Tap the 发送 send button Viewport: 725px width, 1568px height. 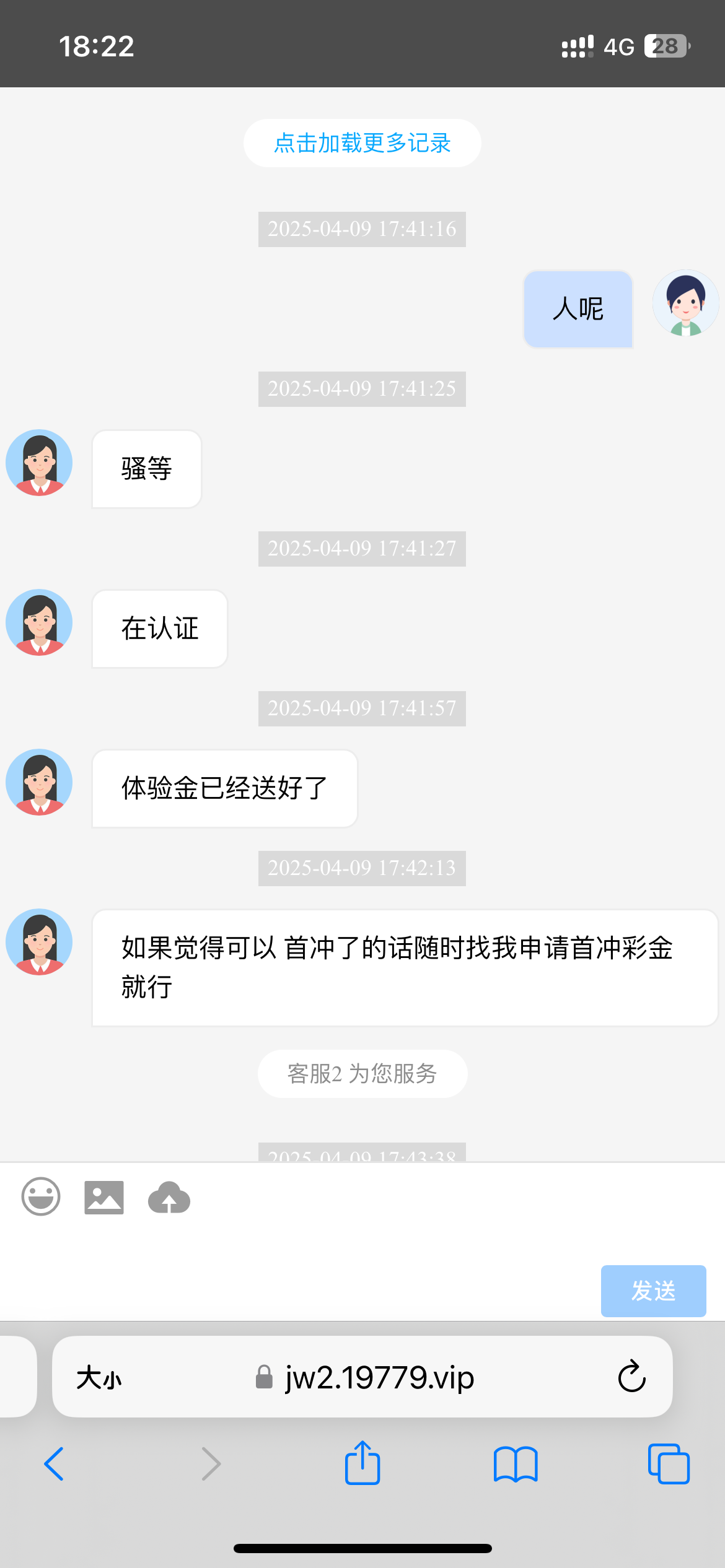pyautogui.click(x=653, y=1291)
